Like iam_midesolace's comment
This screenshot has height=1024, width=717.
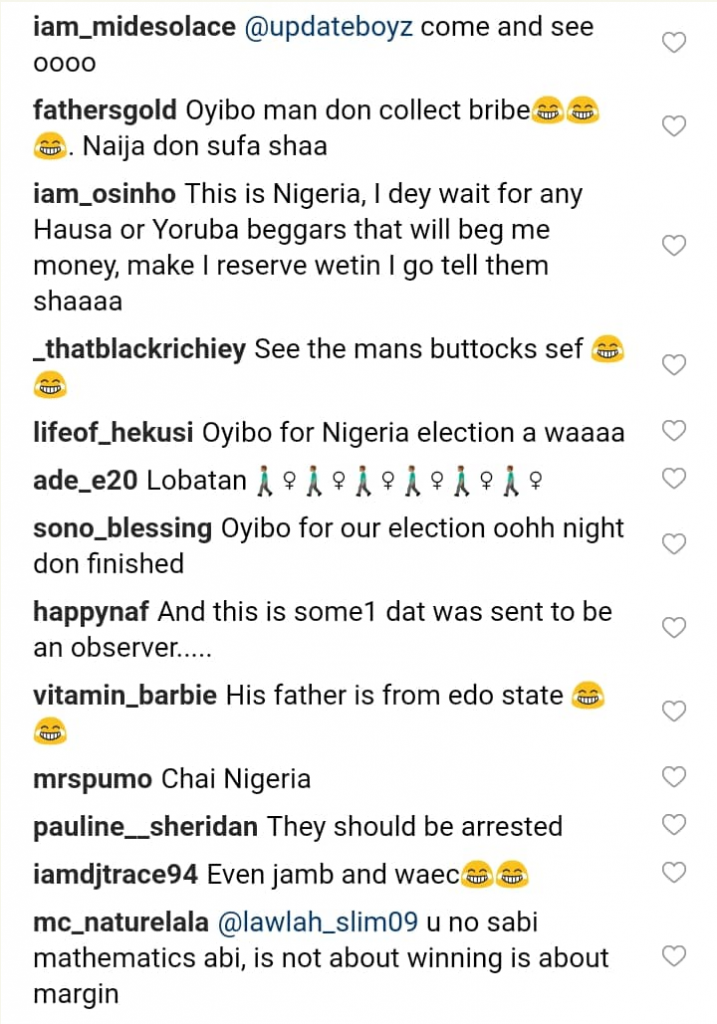pos(675,43)
